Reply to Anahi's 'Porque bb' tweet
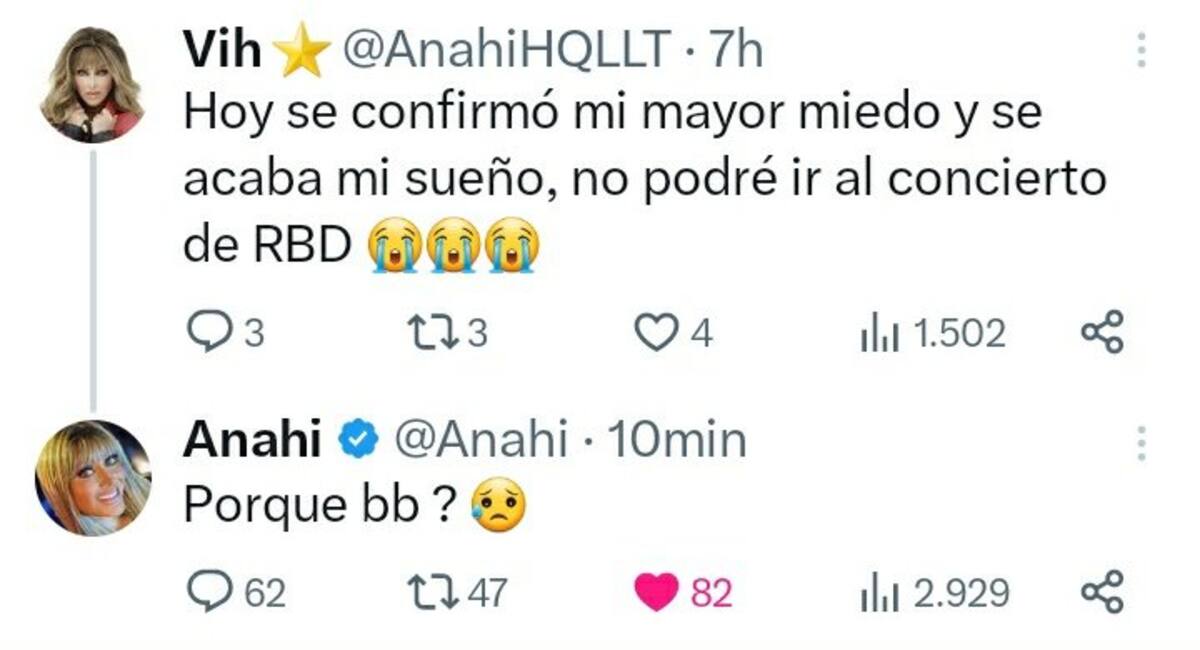The width and height of the screenshot is (1200, 650). (208, 592)
